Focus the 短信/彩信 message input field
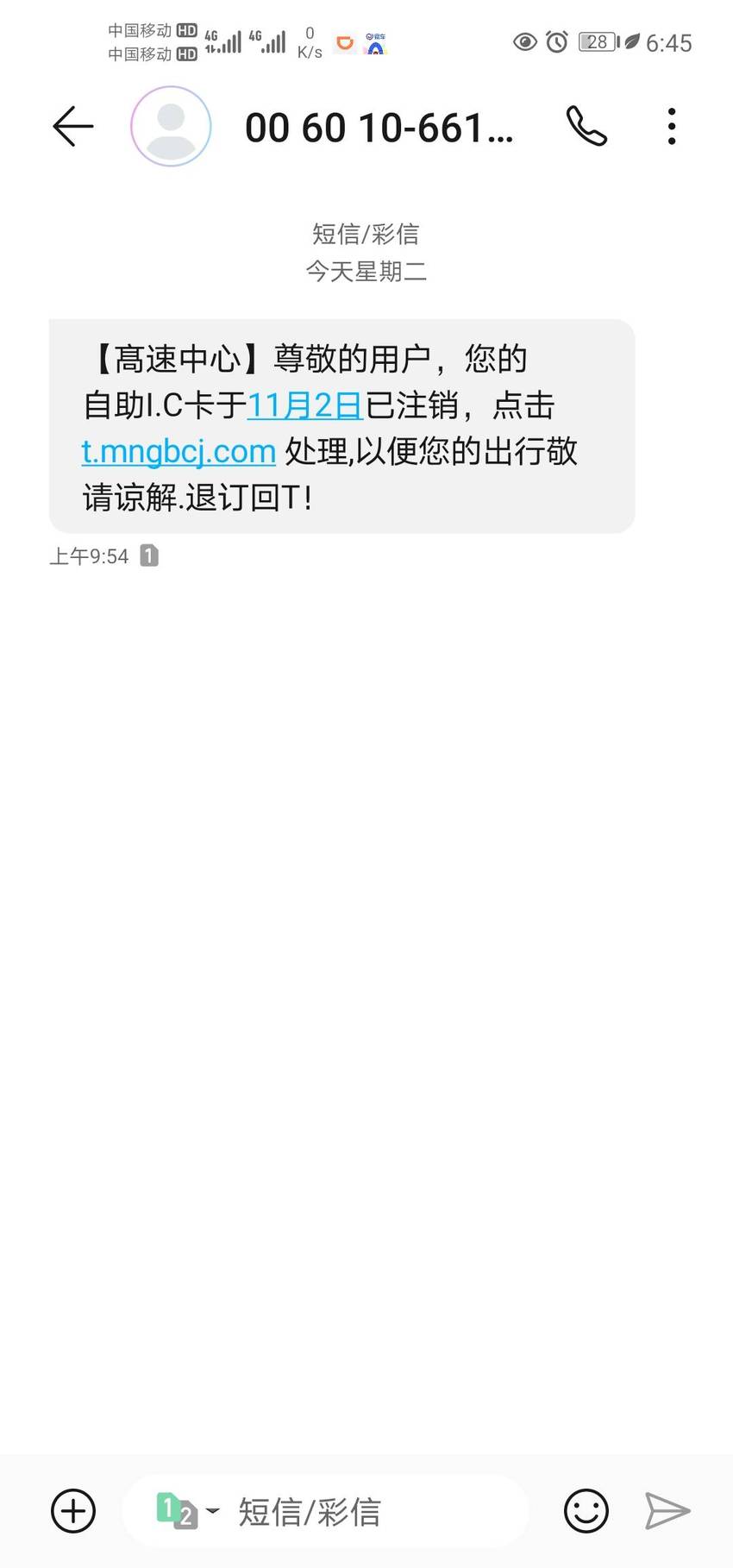 point(326,1511)
